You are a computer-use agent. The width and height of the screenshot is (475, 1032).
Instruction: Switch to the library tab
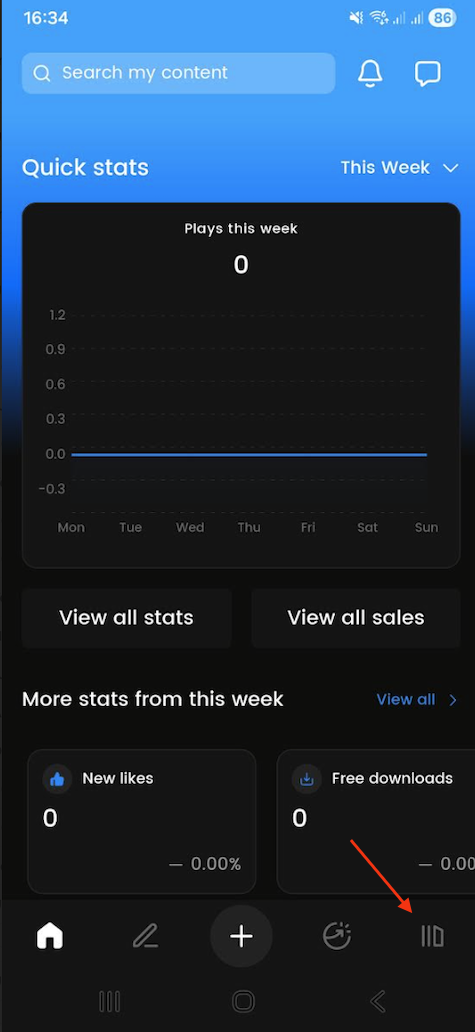coord(432,935)
